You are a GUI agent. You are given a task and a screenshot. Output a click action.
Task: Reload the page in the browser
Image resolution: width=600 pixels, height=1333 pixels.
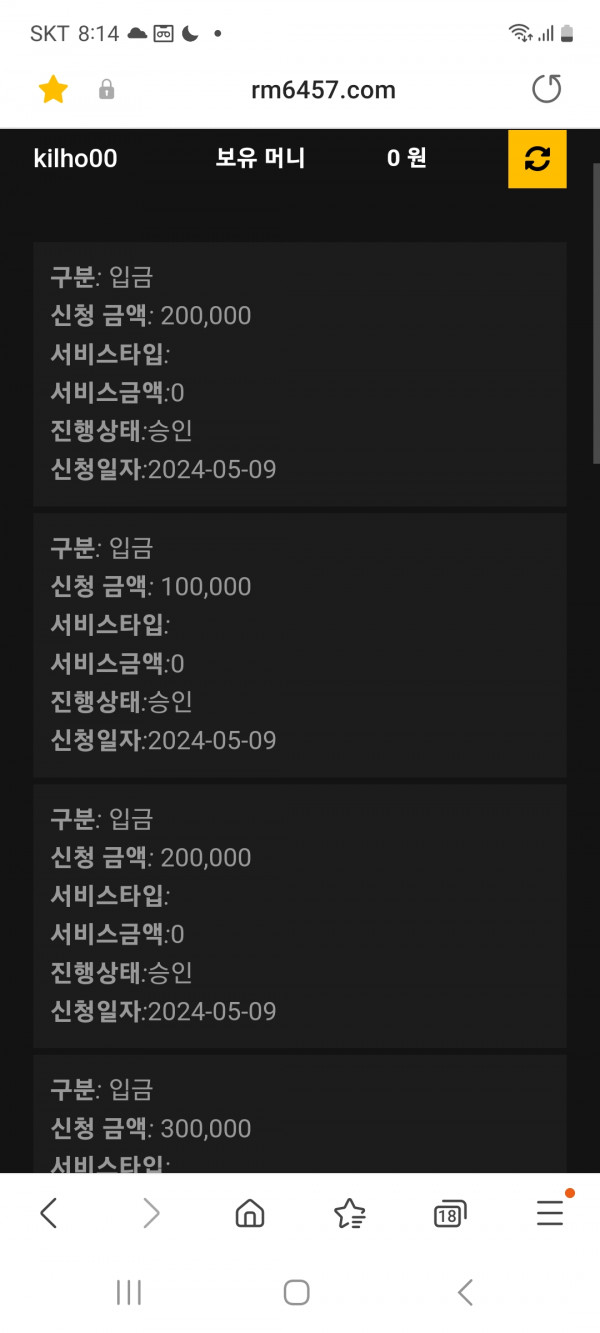(546, 90)
